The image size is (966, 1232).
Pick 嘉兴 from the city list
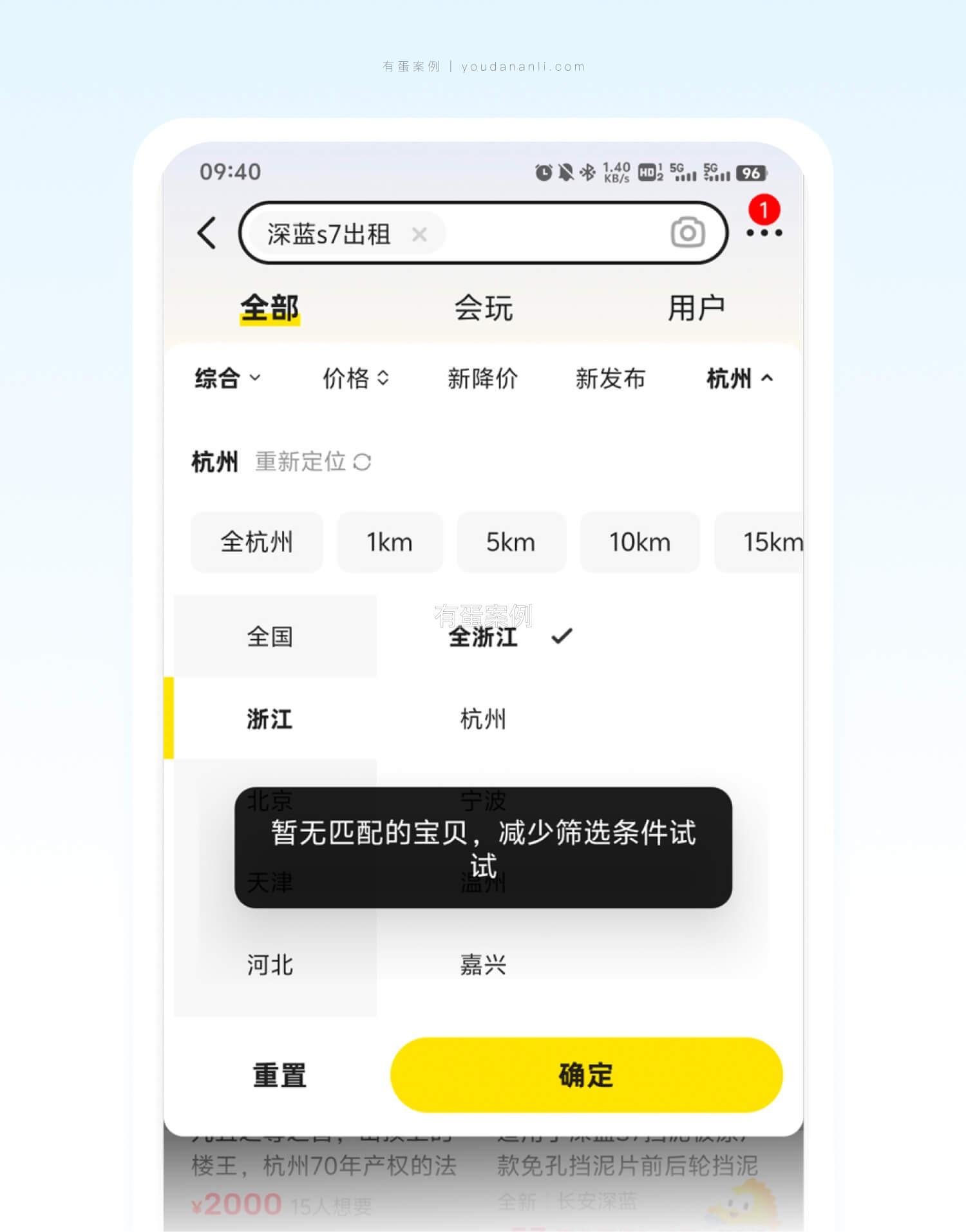(483, 965)
